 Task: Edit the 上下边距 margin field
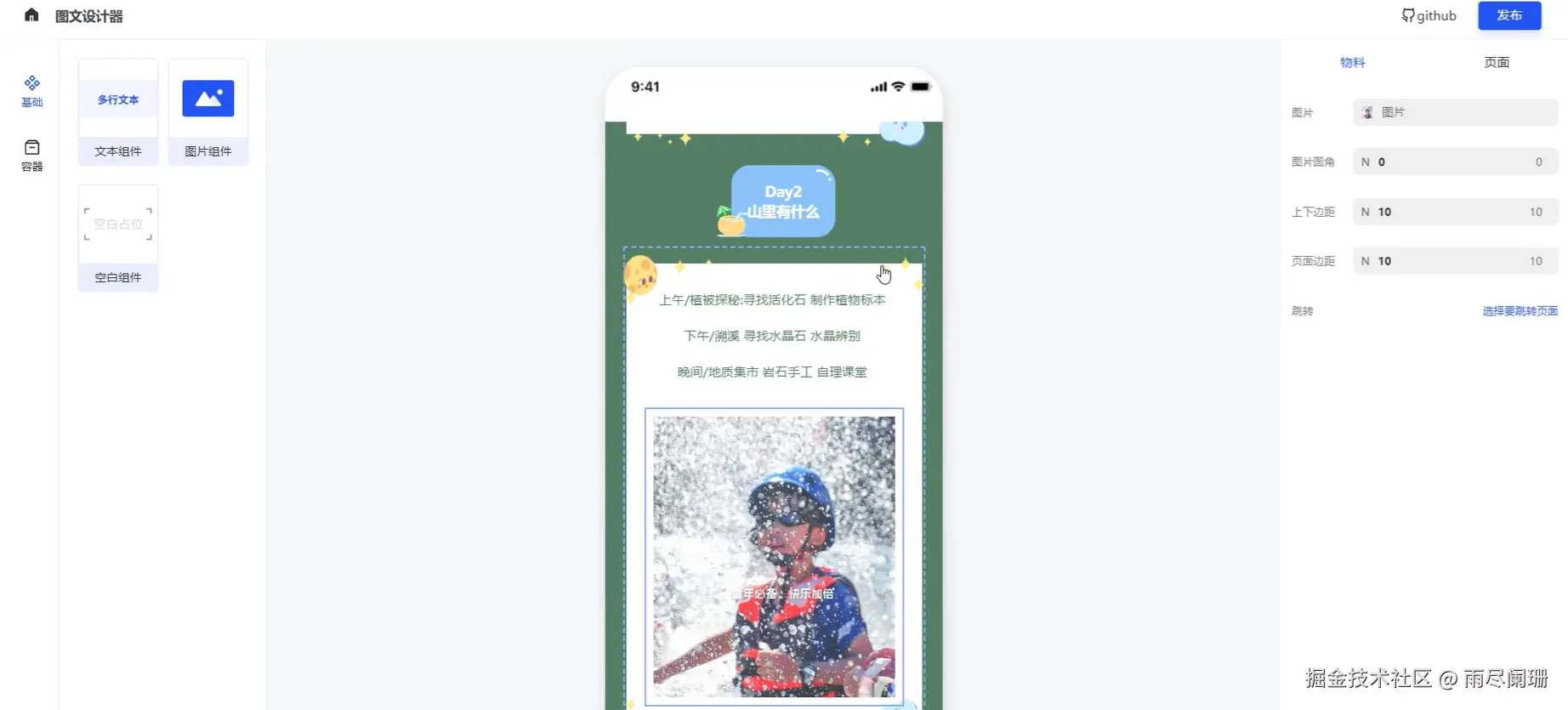[1454, 212]
